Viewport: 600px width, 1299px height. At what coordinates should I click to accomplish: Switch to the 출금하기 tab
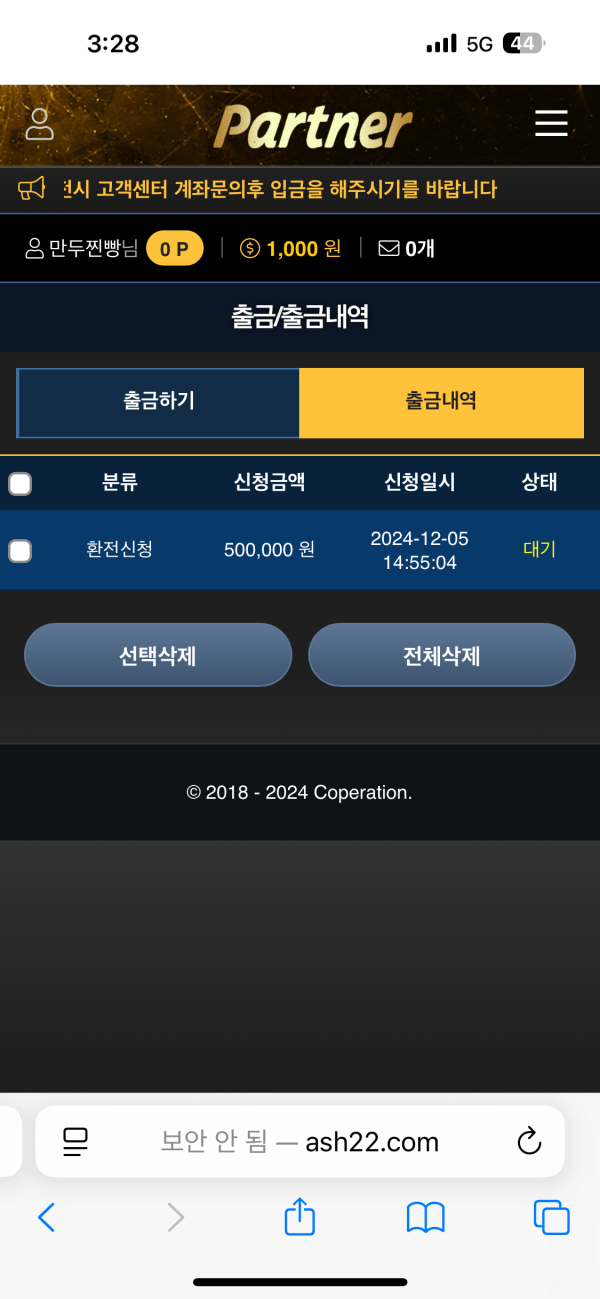[x=158, y=402]
